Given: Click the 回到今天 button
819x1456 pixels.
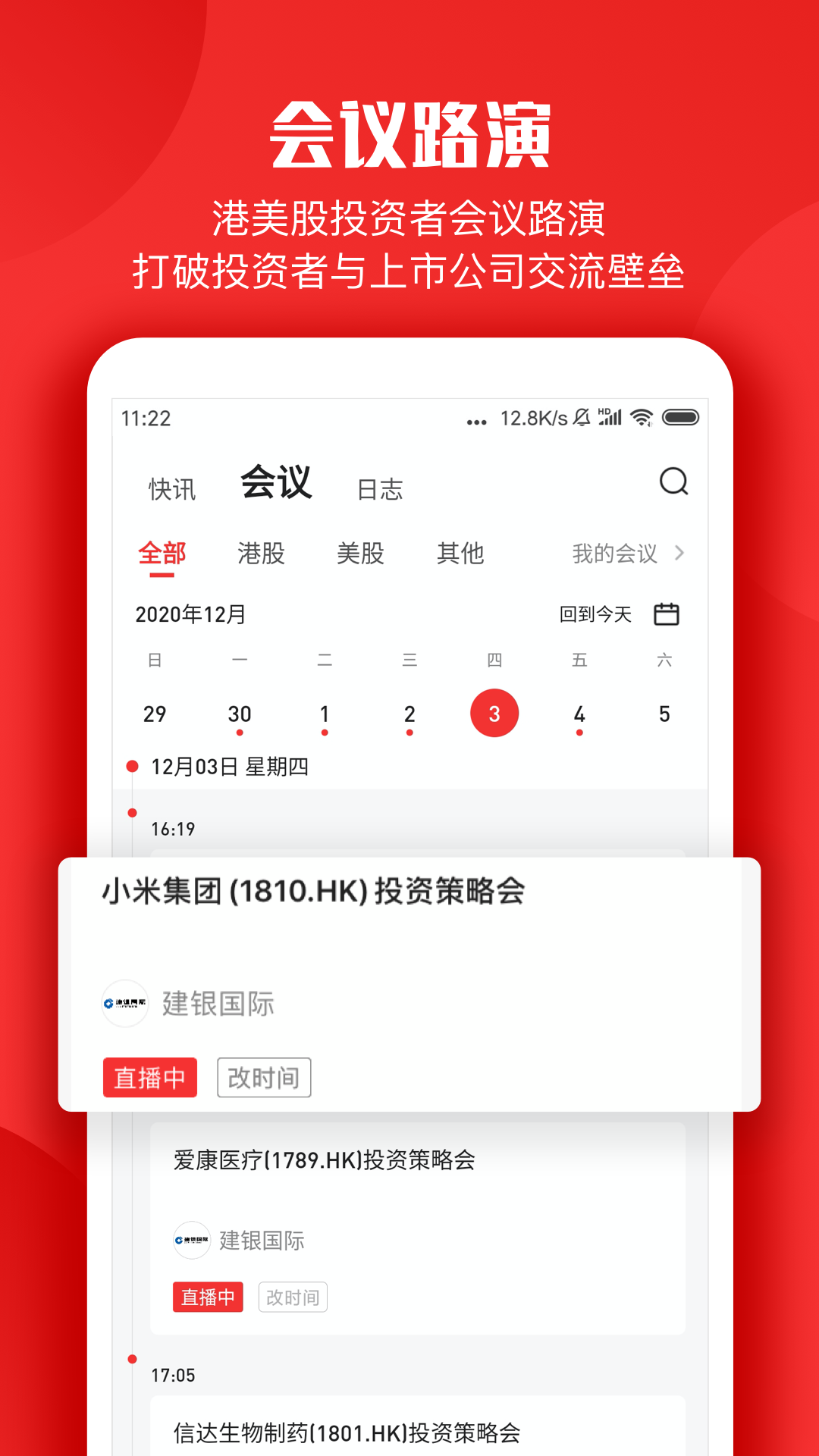Looking at the screenshot, I should (595, 614).
